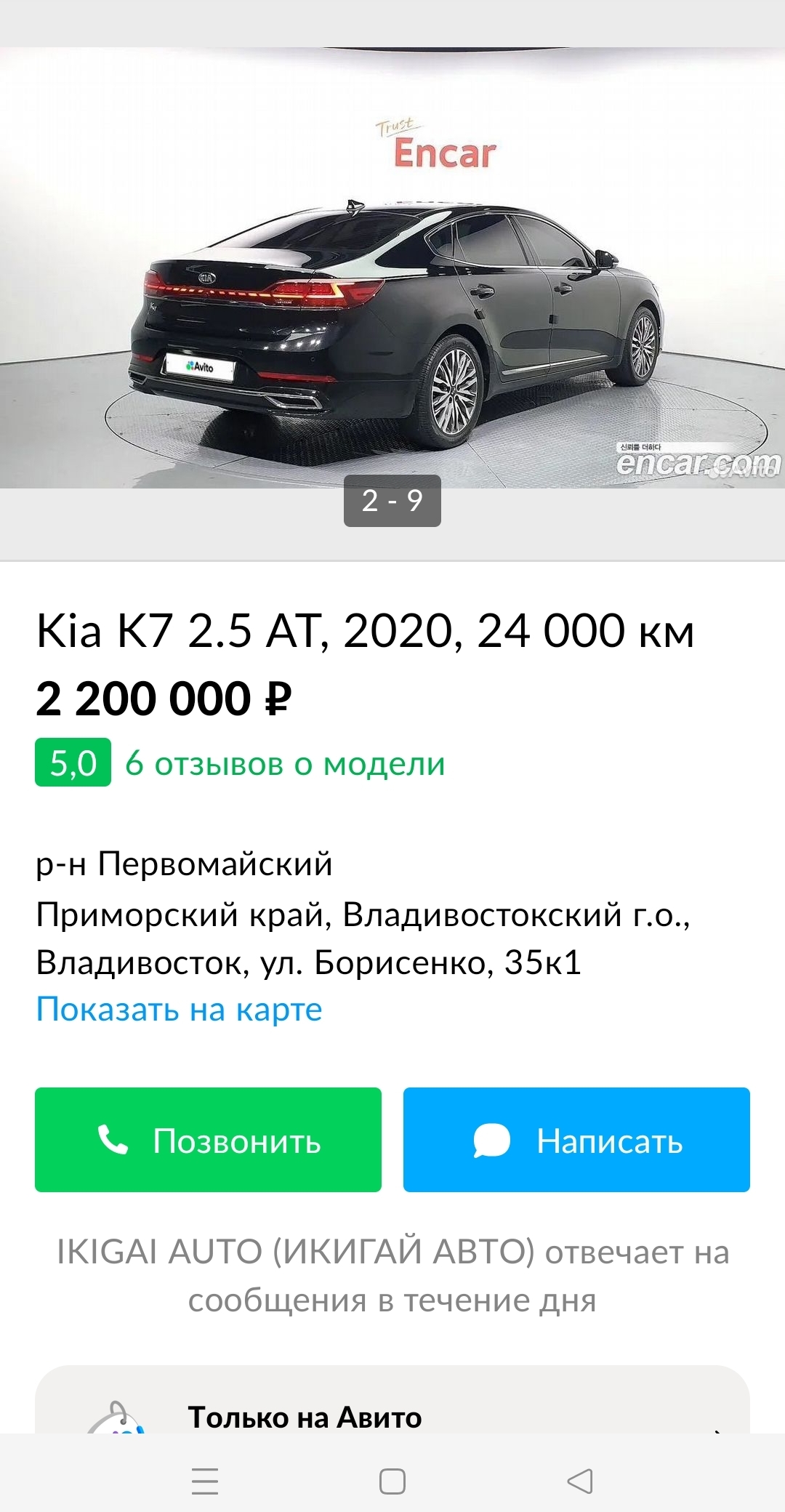
Task: Message the seller via Написать
Action: [576, 1140]
